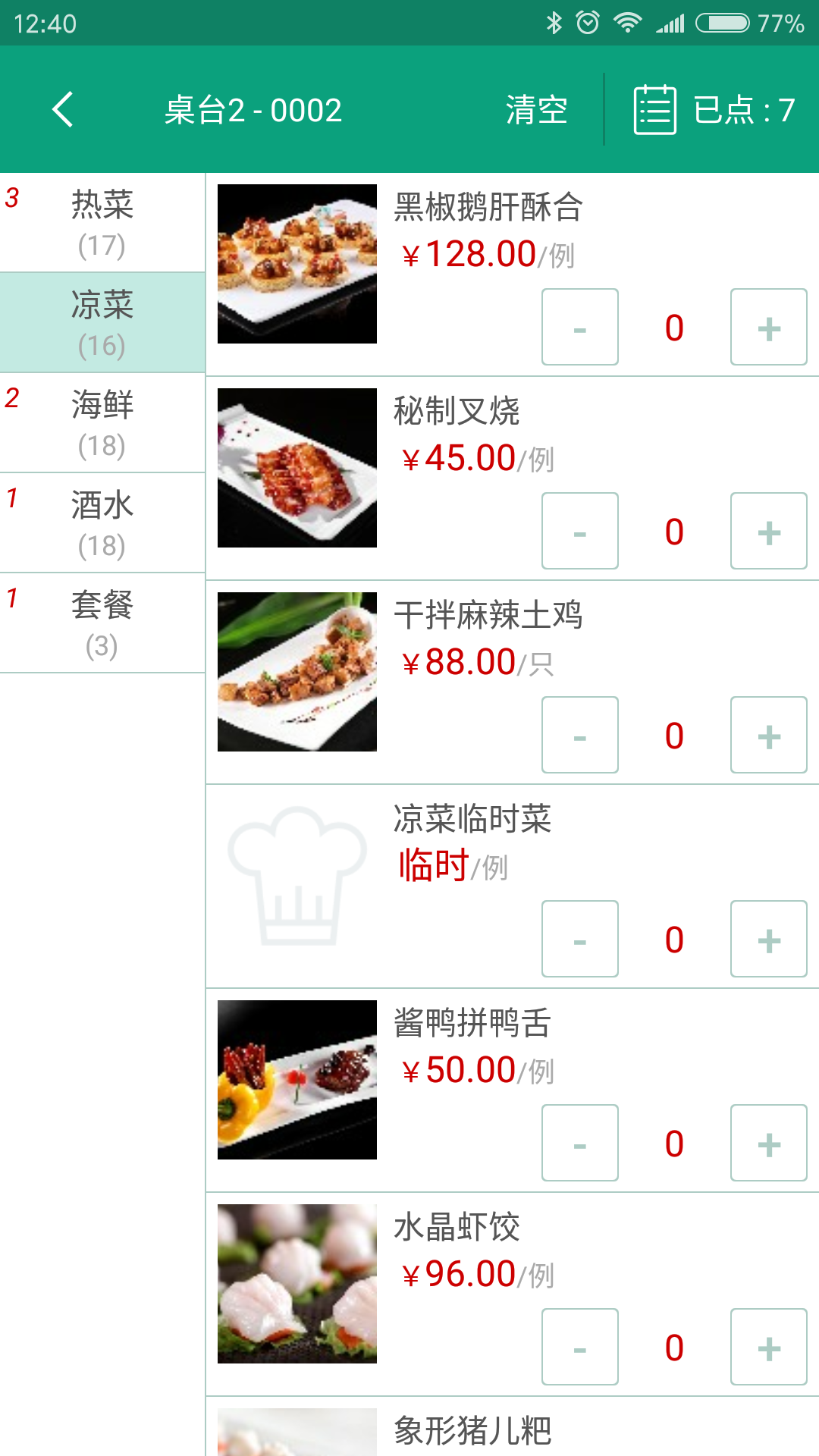
Task: Select the 凉菜 category
Action: pos(102,323)
